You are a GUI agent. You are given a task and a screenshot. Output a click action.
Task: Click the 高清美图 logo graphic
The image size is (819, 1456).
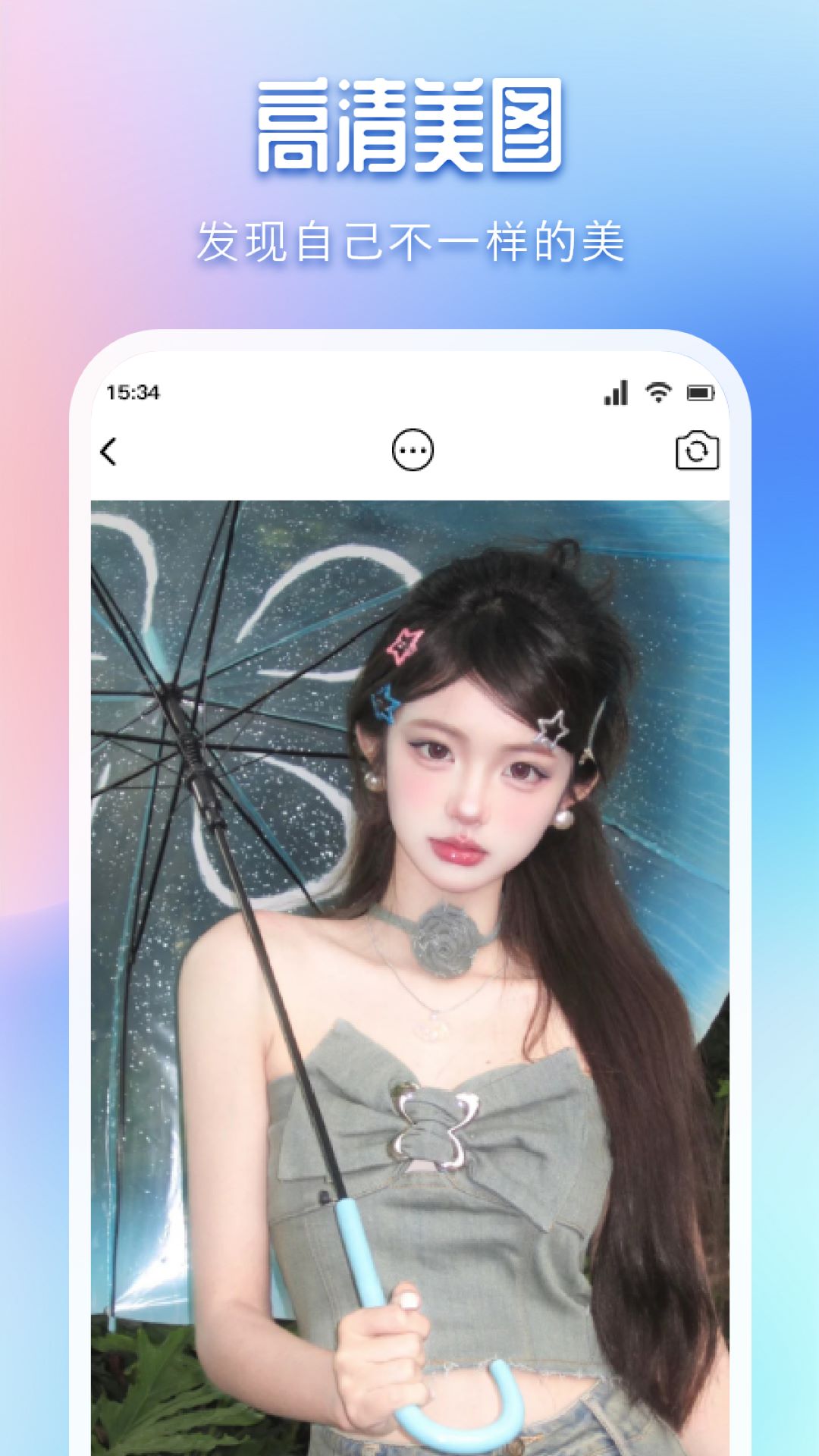409,125
